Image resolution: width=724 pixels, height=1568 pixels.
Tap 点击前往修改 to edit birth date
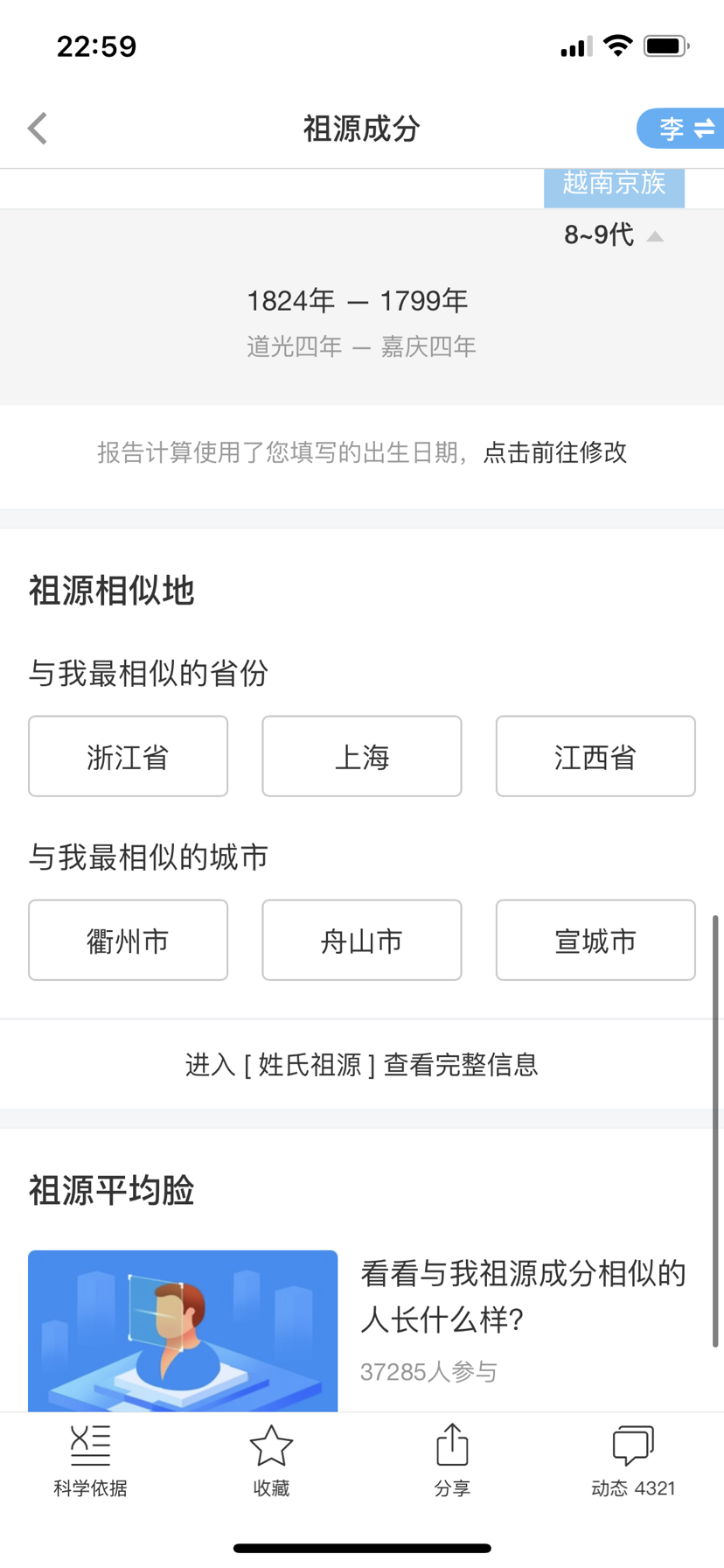tap(555, 452)
